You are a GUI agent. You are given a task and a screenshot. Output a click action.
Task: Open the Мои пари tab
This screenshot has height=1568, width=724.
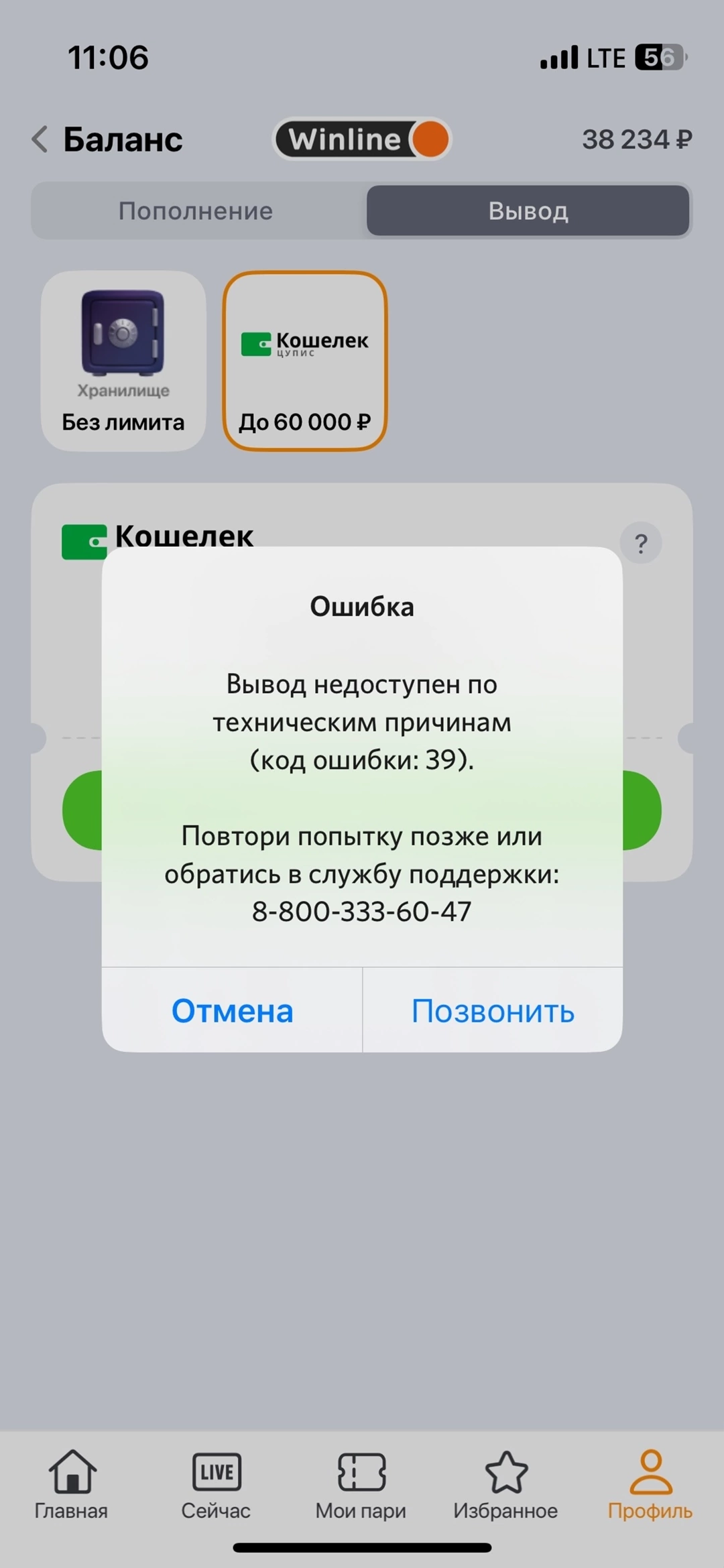(361, 1484)
